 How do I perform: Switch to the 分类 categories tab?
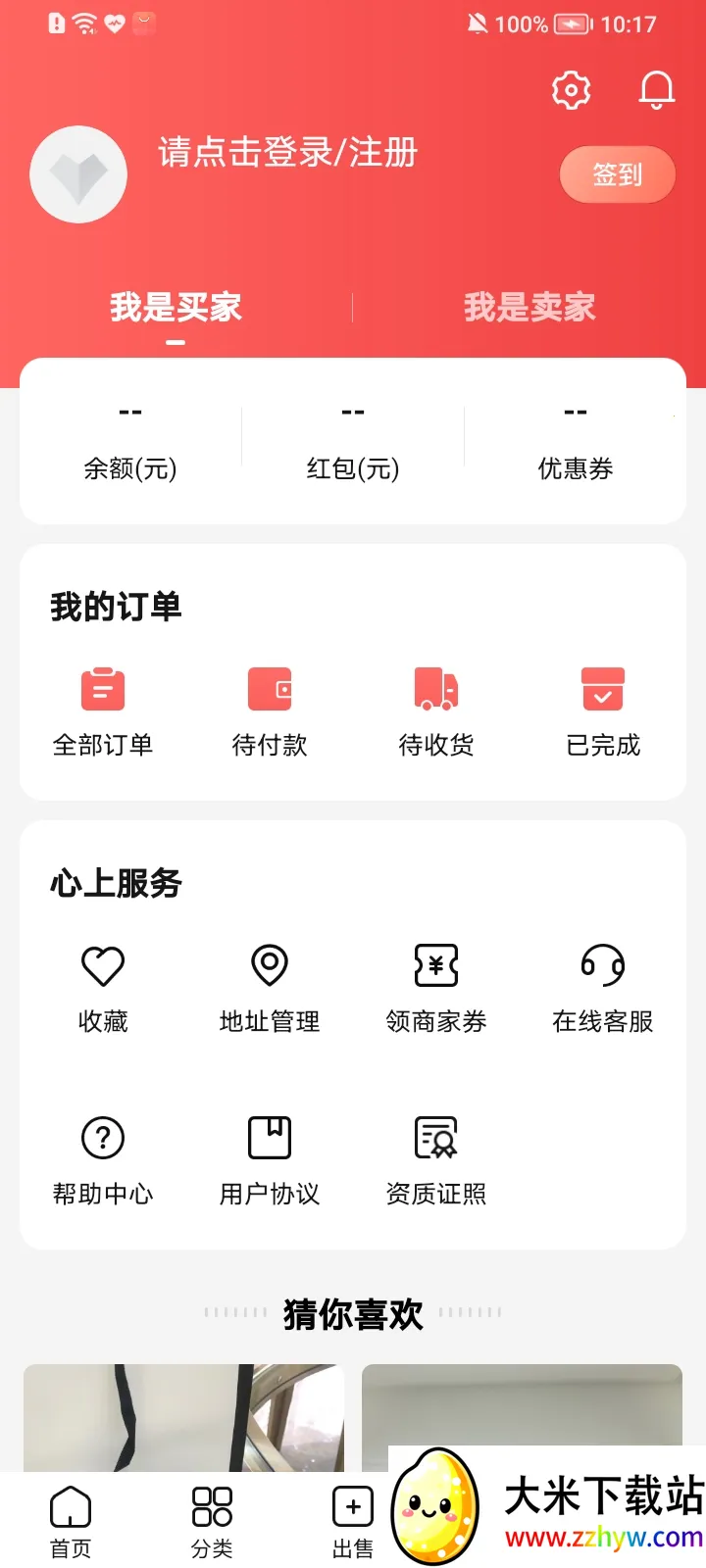[212, 1521]
